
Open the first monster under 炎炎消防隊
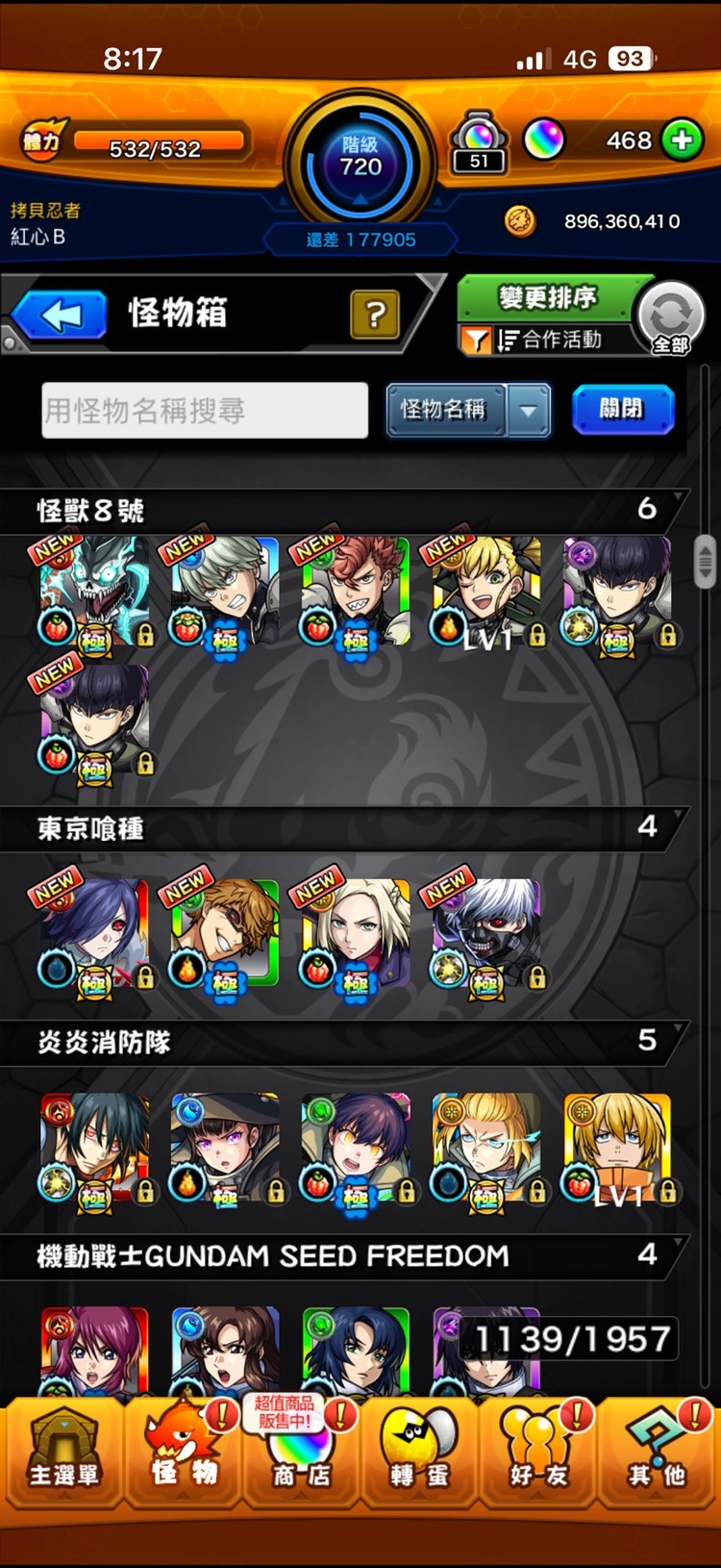(94, 1150)
